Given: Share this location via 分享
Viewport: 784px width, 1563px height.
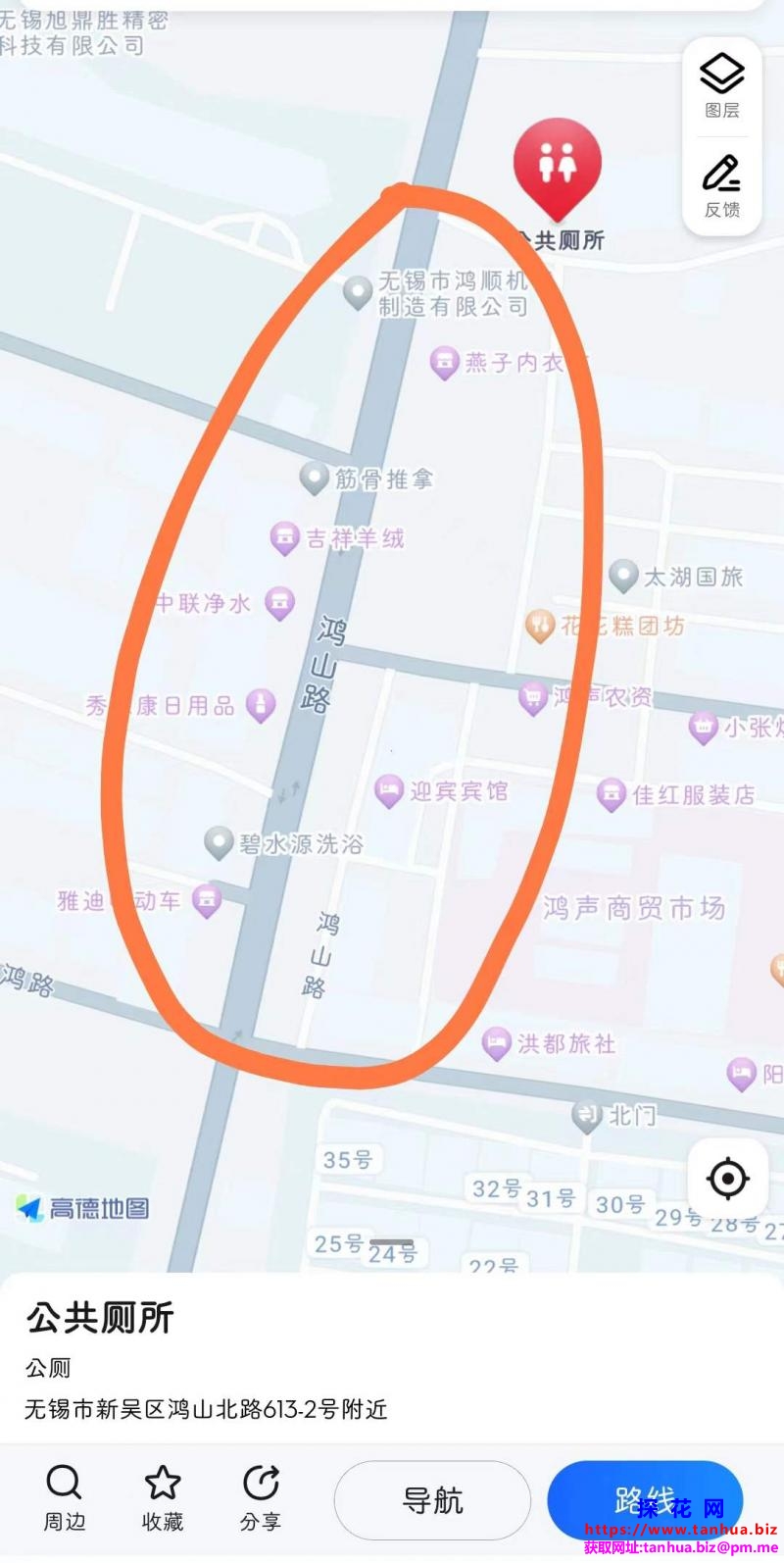Looking at the screenshot, I should pos(261,1497).
